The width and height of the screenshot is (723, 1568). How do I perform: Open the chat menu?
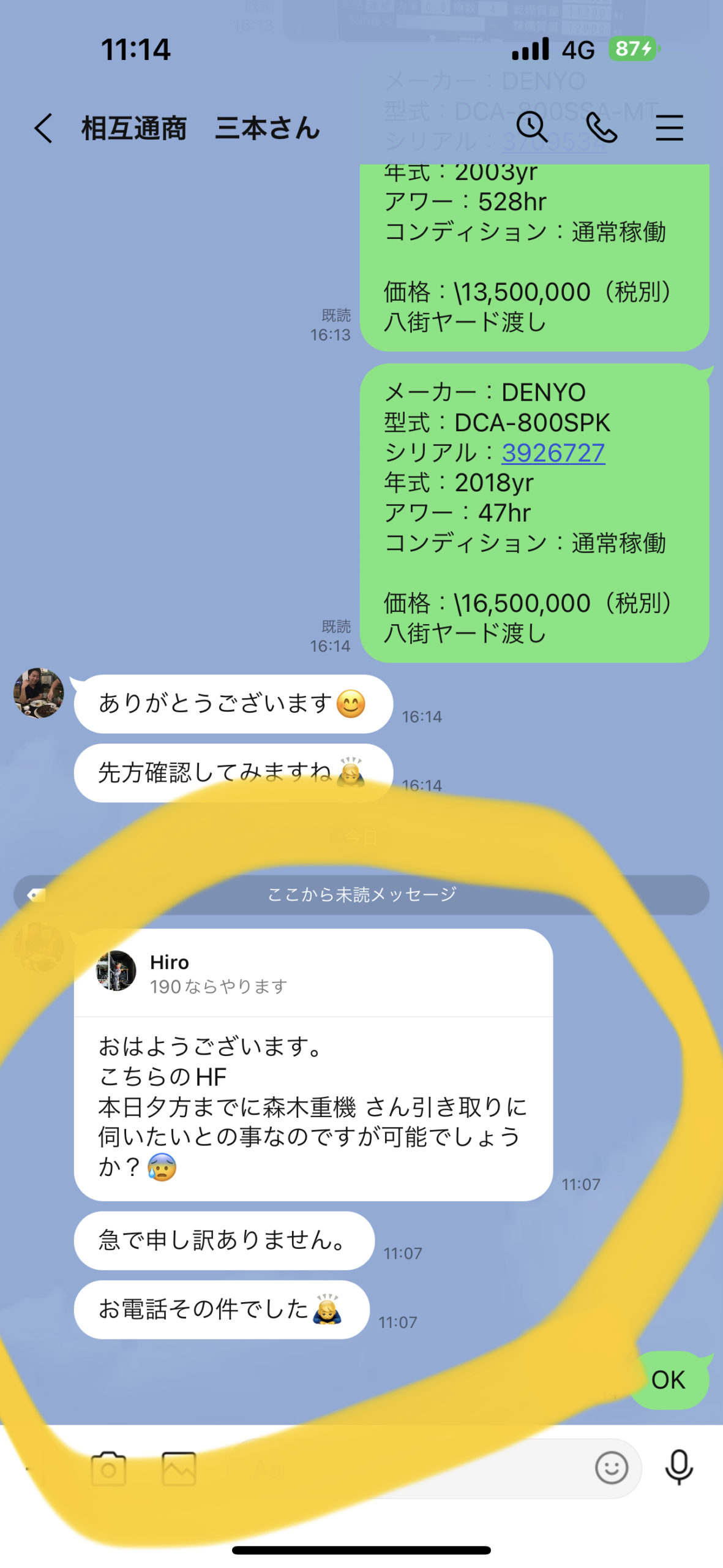[669, 128]
